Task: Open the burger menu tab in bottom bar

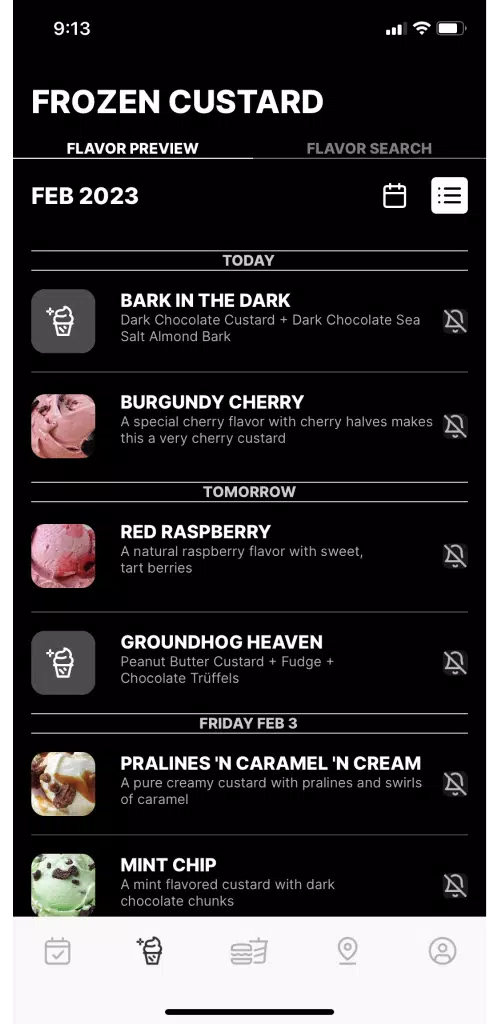Action: pyautogui.click(x=249, y=952)
